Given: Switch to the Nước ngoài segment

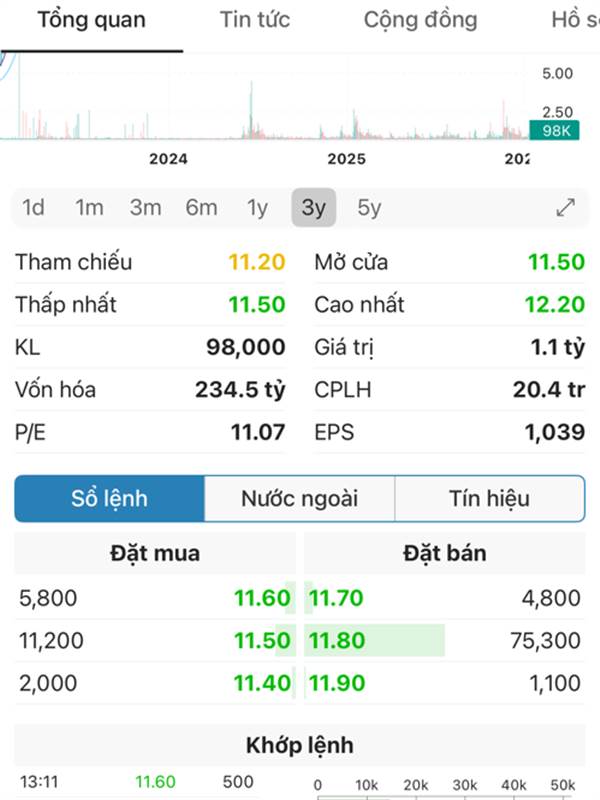Looking at the screenshot, I should [299, 498].
